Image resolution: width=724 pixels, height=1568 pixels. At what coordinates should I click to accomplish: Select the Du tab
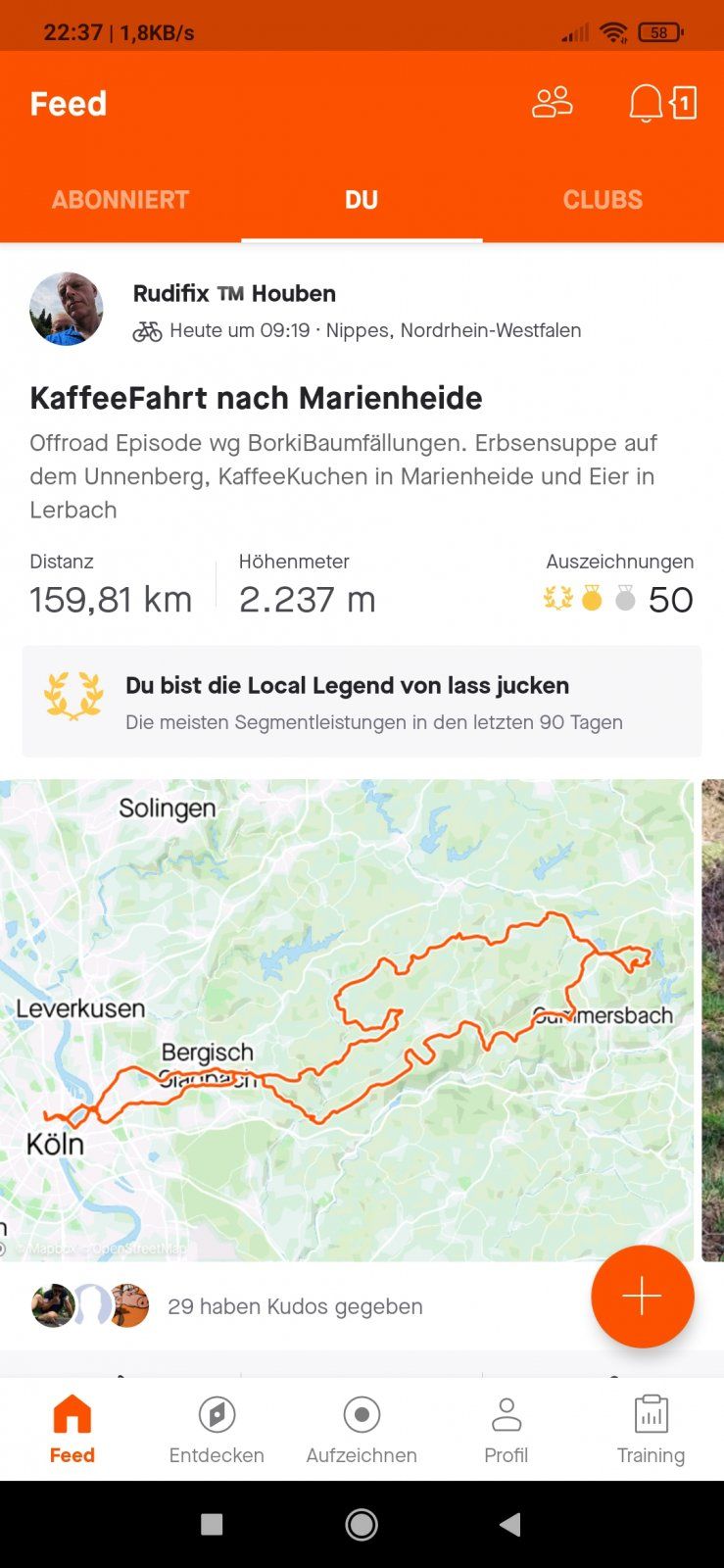pyautogui.click(x=362, y=200)
